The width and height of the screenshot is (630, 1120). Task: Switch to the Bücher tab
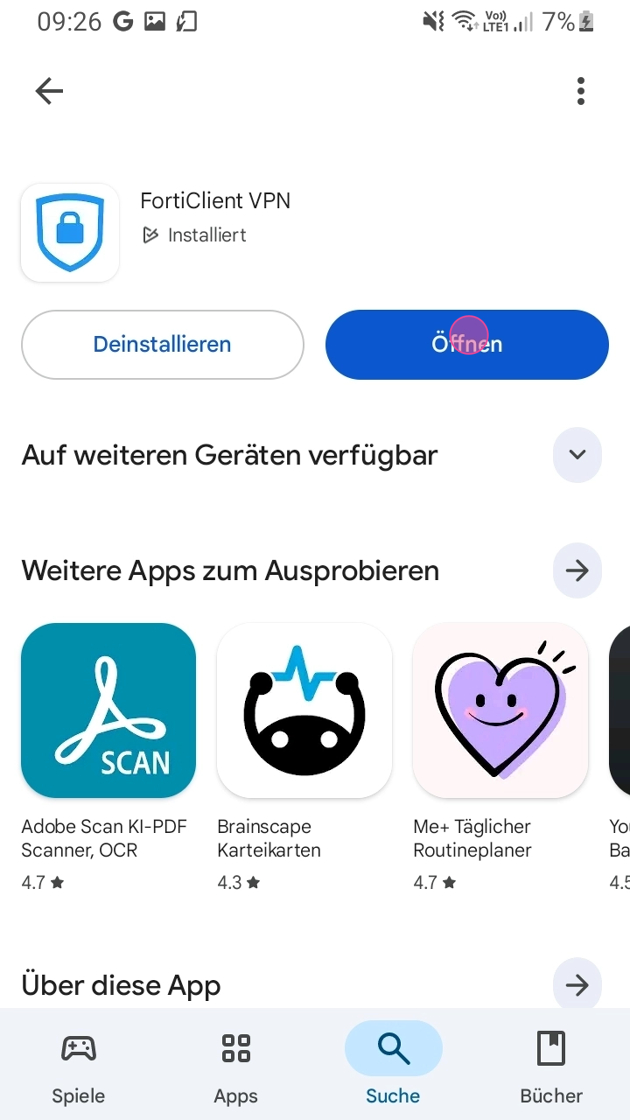pyautogui.click(x=551, y=1066)
